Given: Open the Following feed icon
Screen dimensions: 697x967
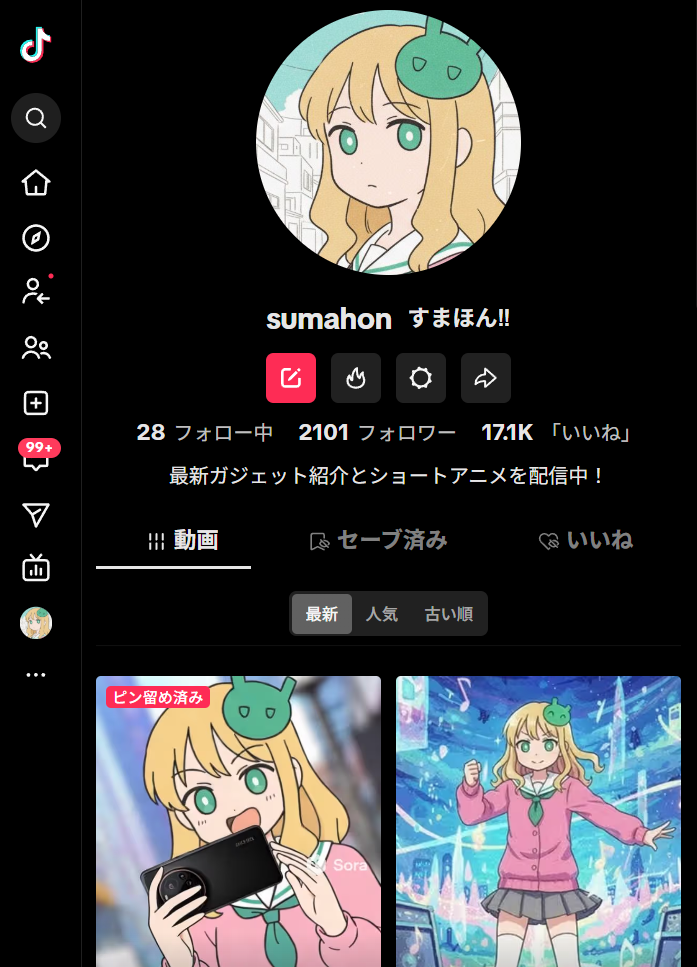Looking at the screenshot, I should 36,292.
